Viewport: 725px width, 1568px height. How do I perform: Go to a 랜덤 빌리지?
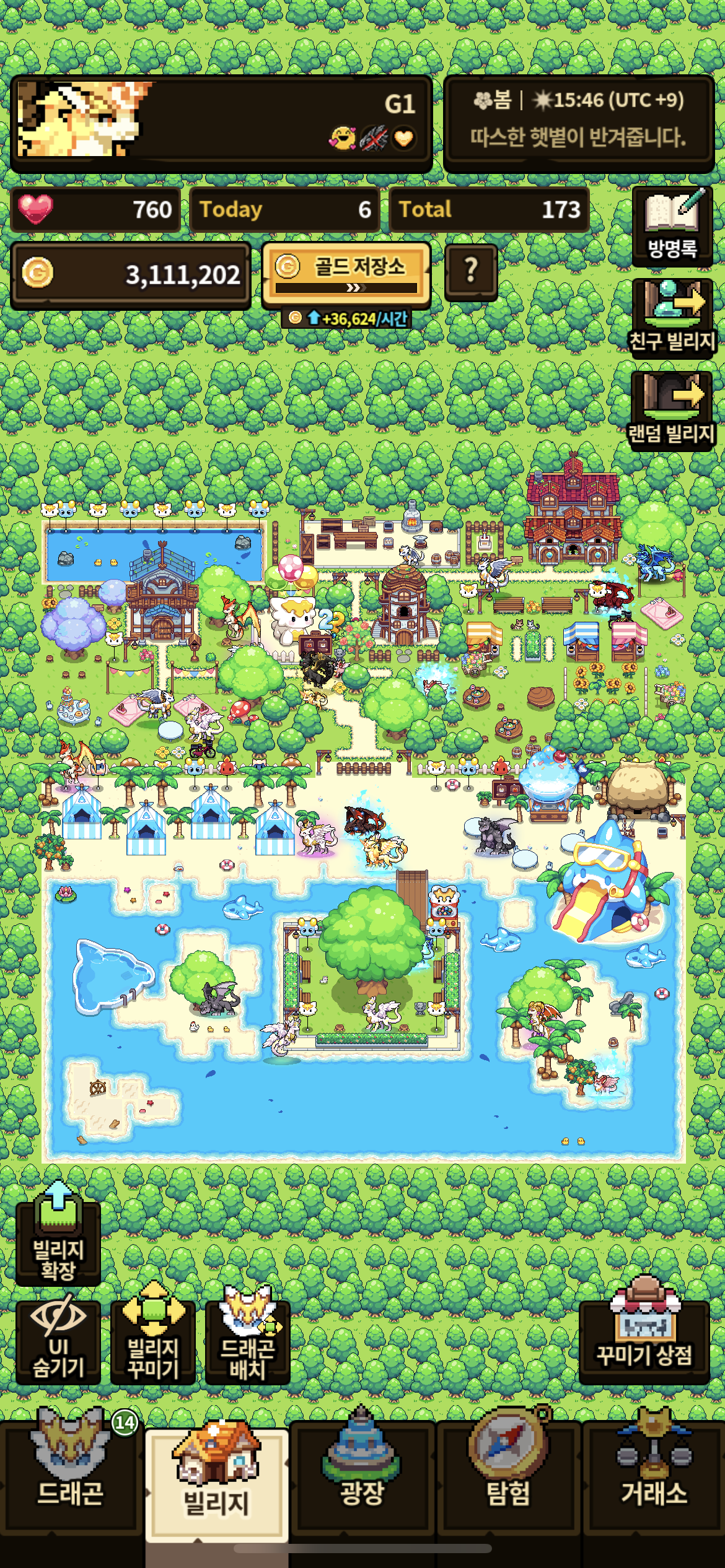pos(672,411)
